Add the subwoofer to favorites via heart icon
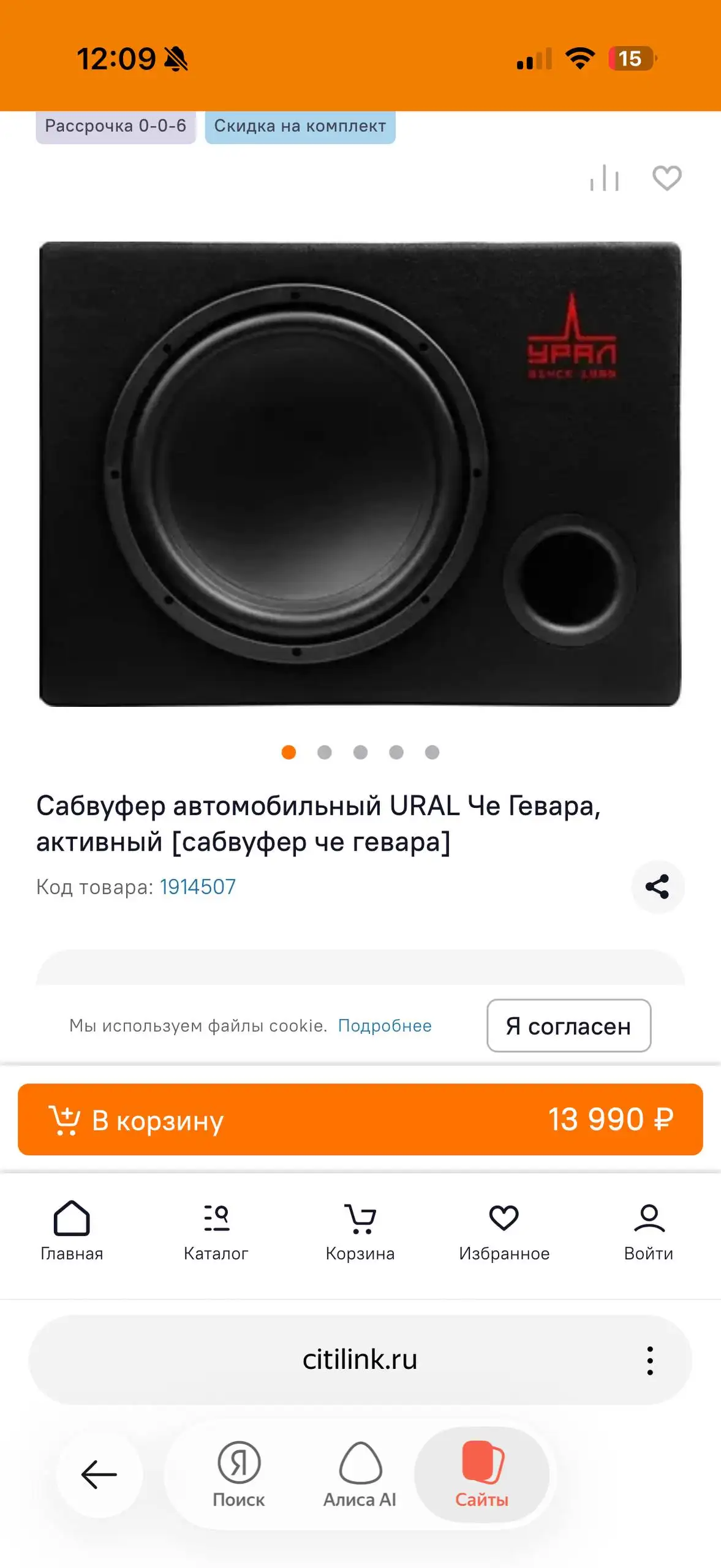 [667, 178]
